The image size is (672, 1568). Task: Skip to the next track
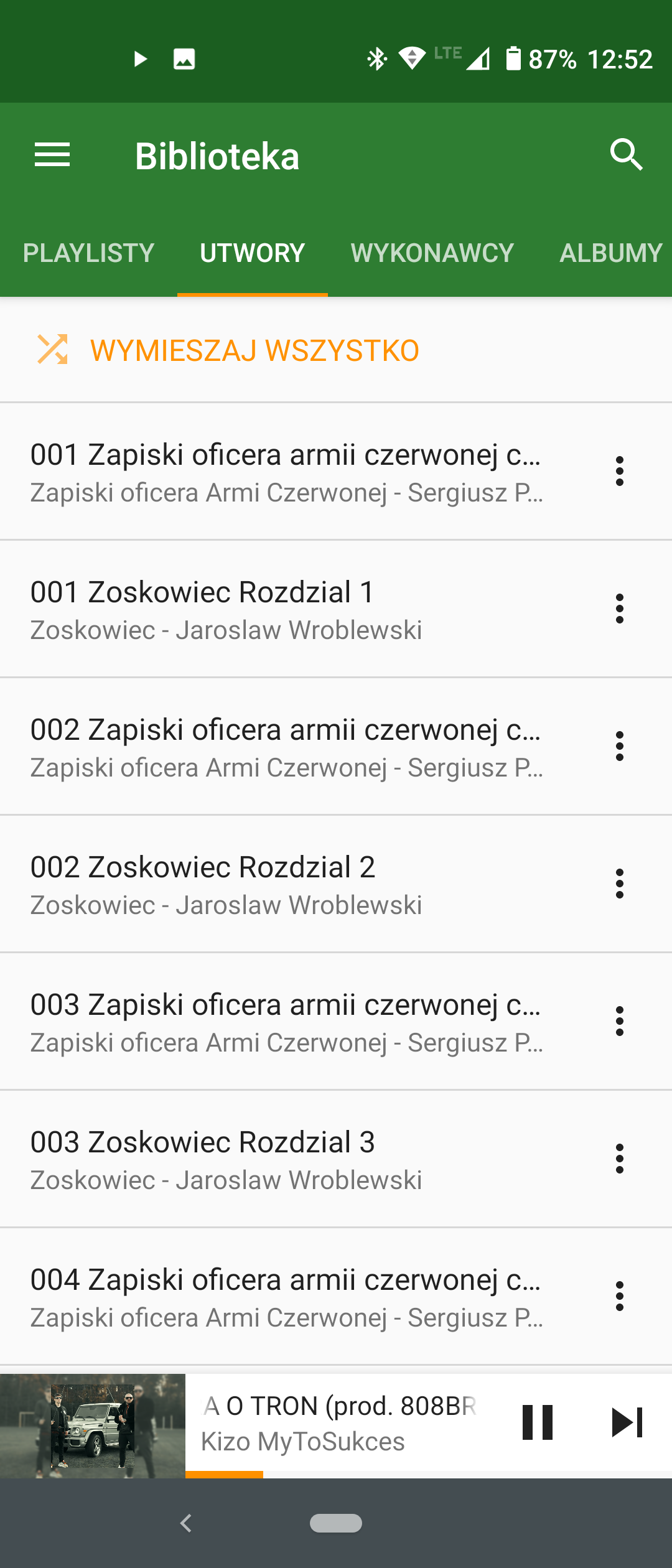coord(627,1423)
